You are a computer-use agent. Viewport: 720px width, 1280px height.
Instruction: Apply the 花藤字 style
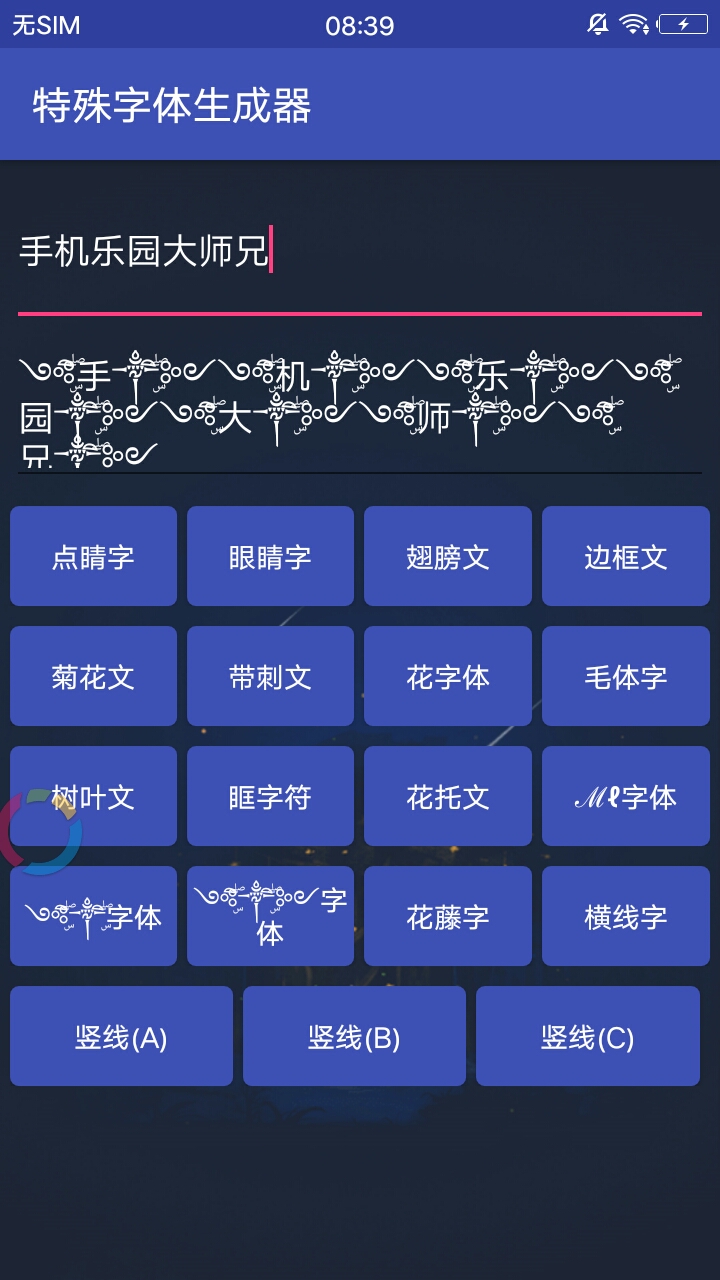(448, 916)
